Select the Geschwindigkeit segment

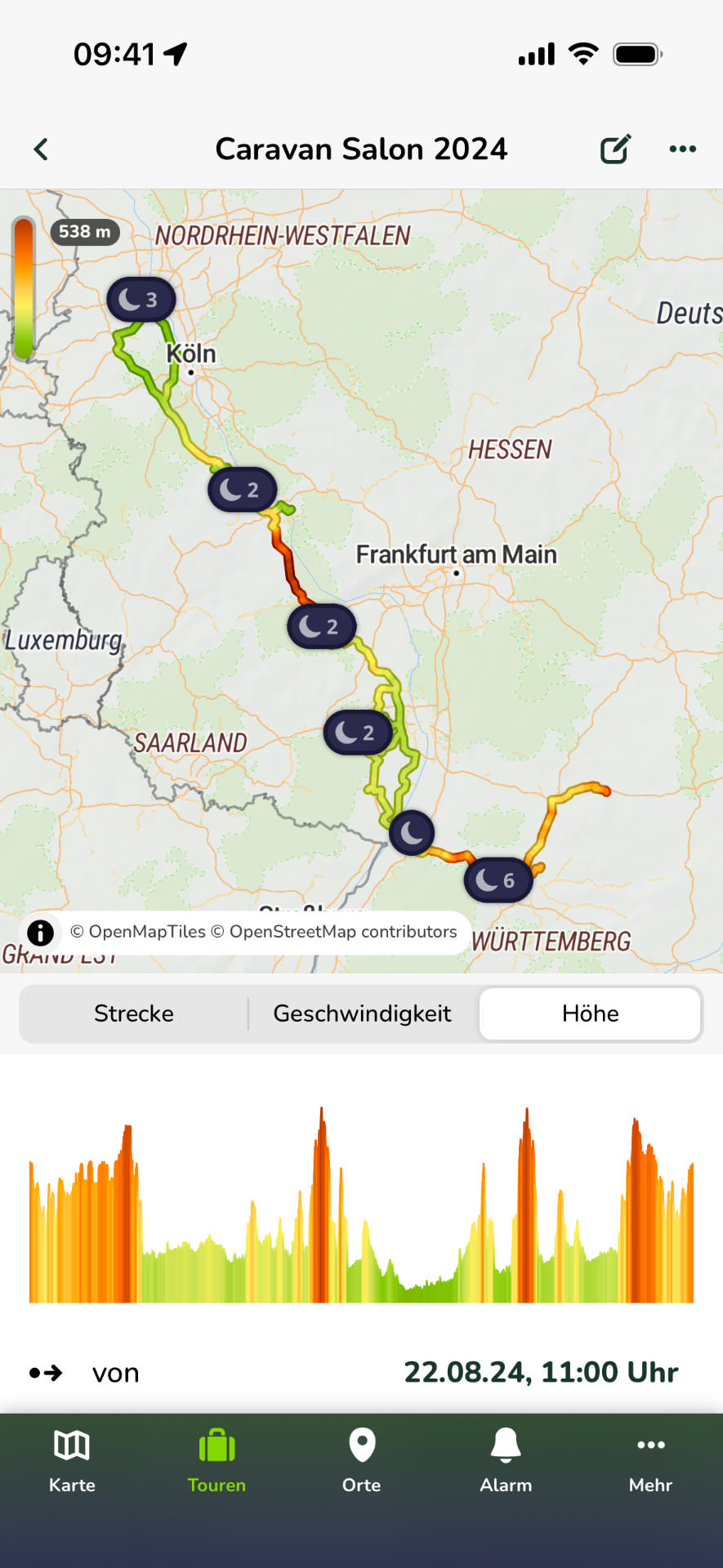[x=362, y=1013]
